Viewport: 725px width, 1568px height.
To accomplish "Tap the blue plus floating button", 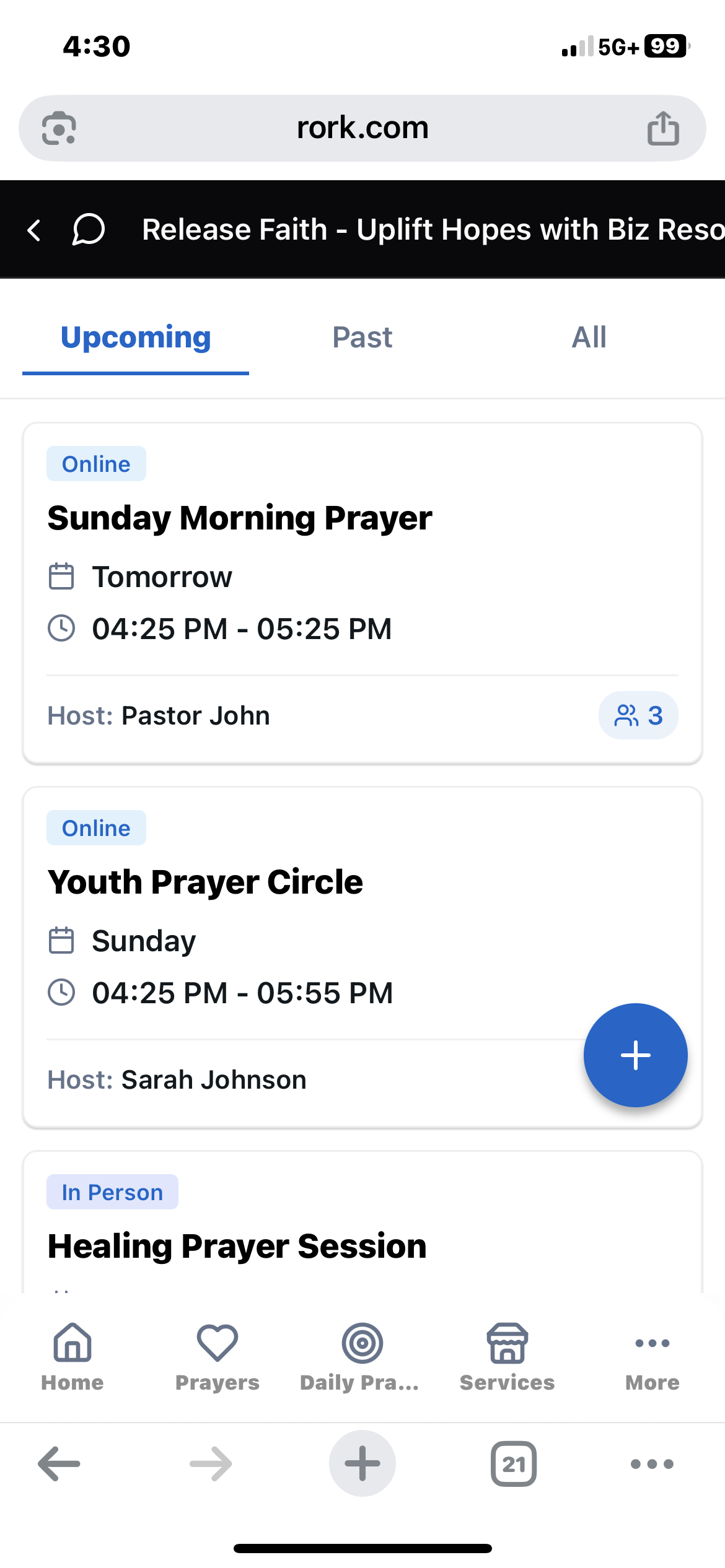I will (x=635, y=1055).
